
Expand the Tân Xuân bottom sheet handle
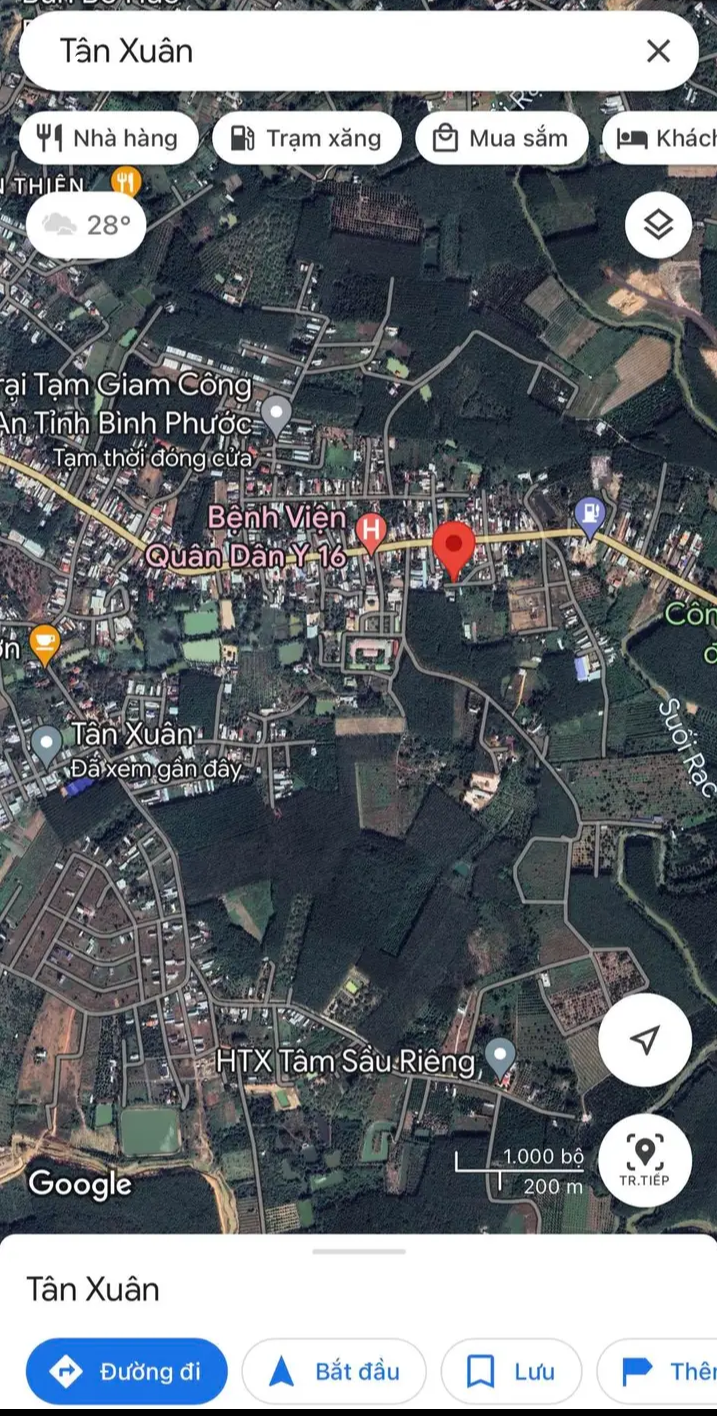pyautogui.click(x=358, y=1251)
